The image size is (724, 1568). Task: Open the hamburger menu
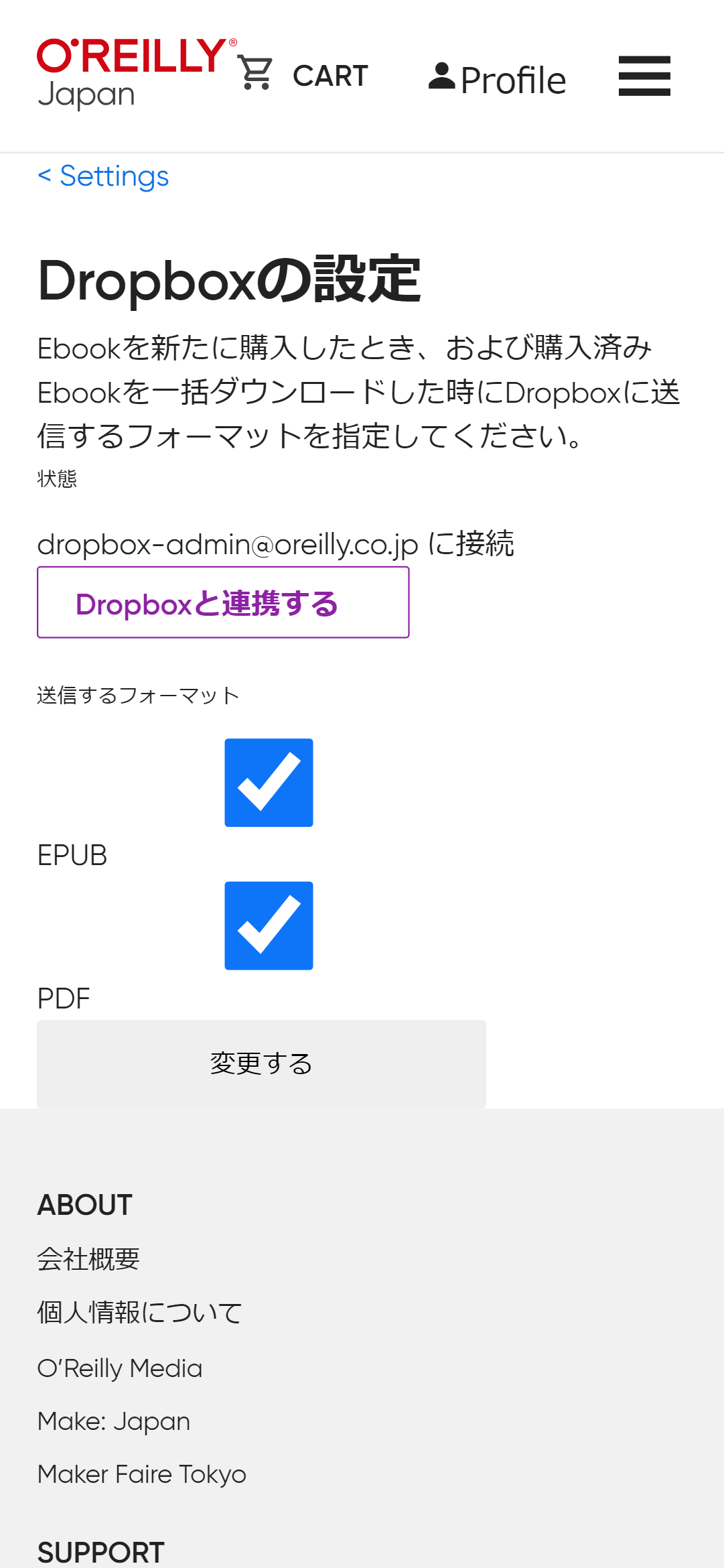[x=644, y=76]
